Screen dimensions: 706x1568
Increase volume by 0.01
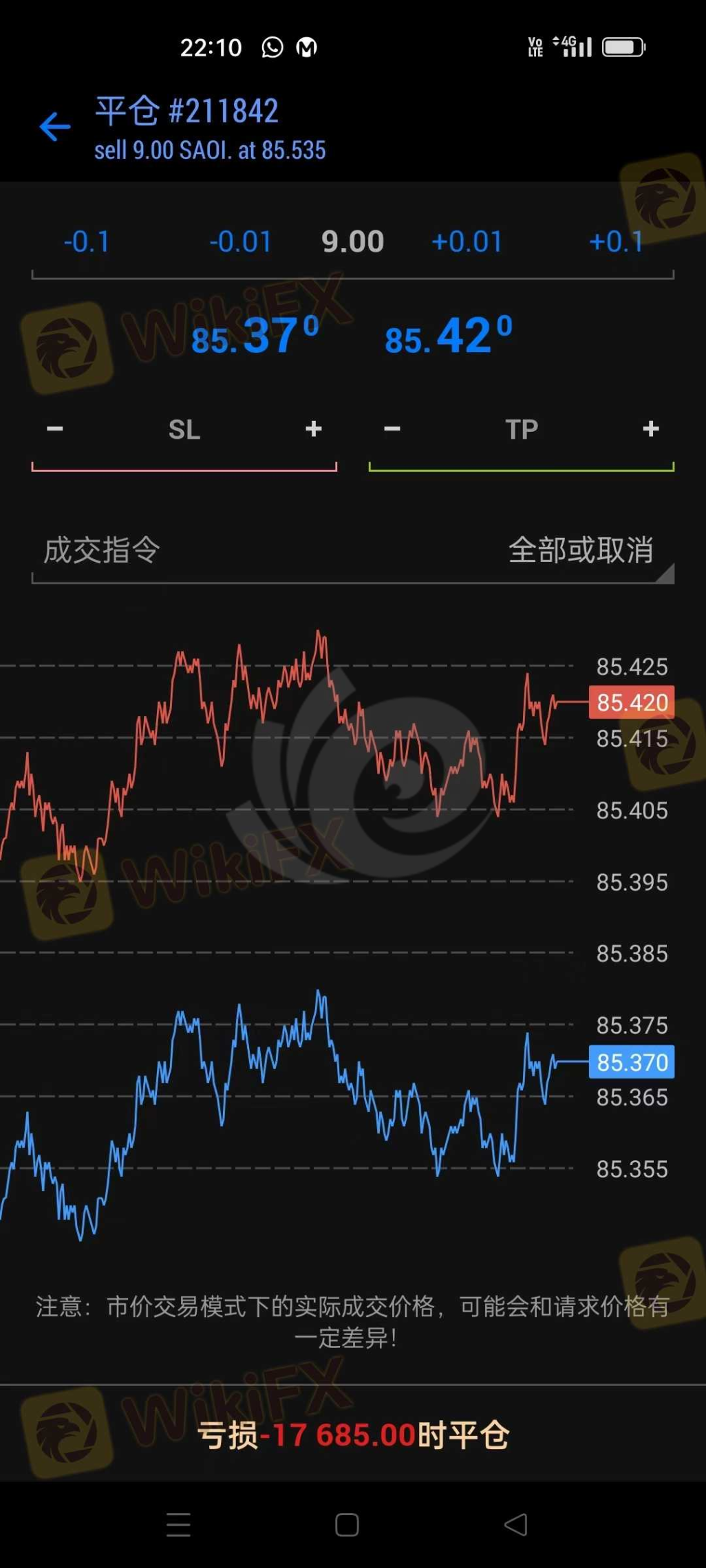pyautogui.click(x=467, y=242)
